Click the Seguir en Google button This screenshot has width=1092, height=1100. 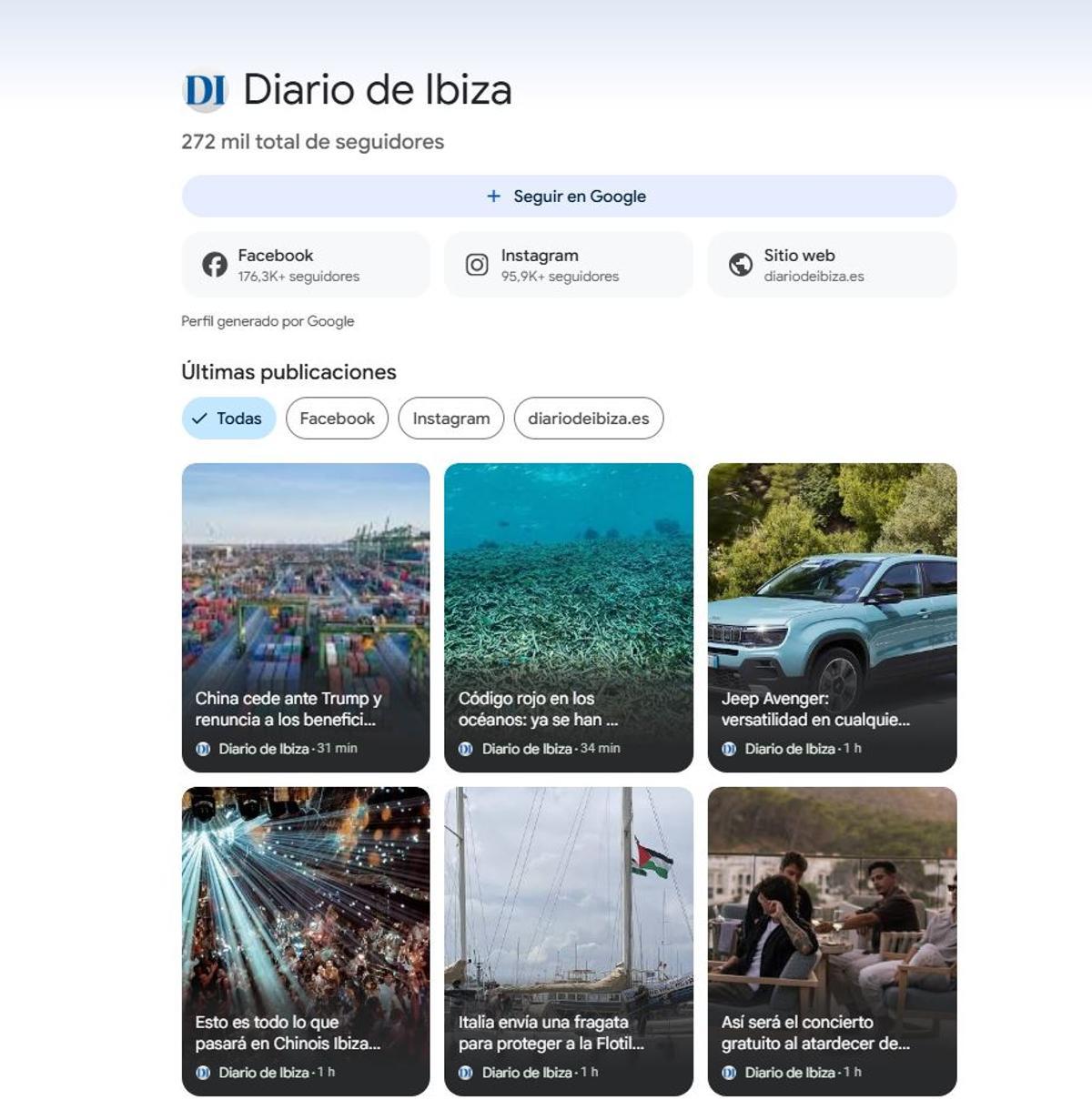coord(568,196)
